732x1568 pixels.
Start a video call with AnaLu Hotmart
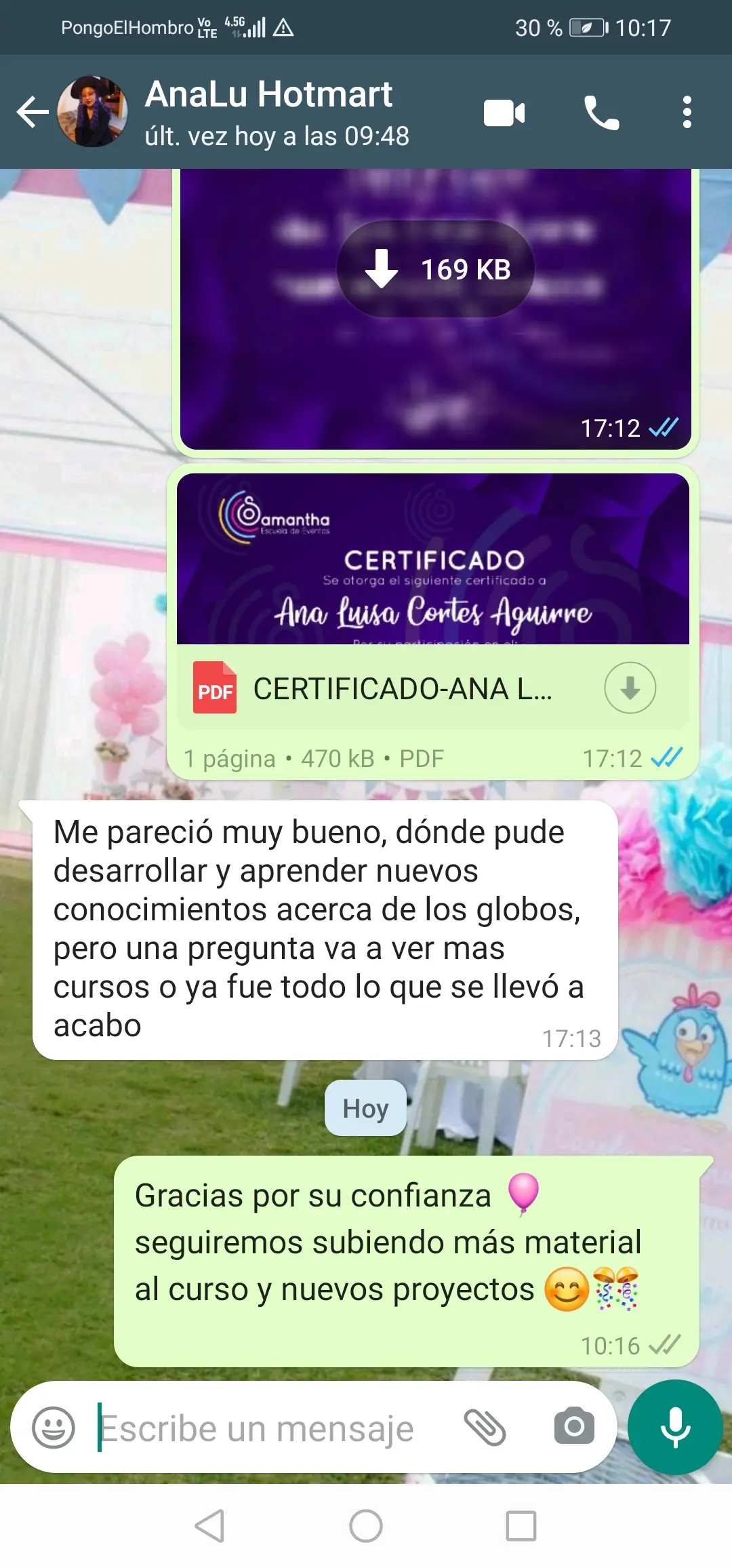504,113
